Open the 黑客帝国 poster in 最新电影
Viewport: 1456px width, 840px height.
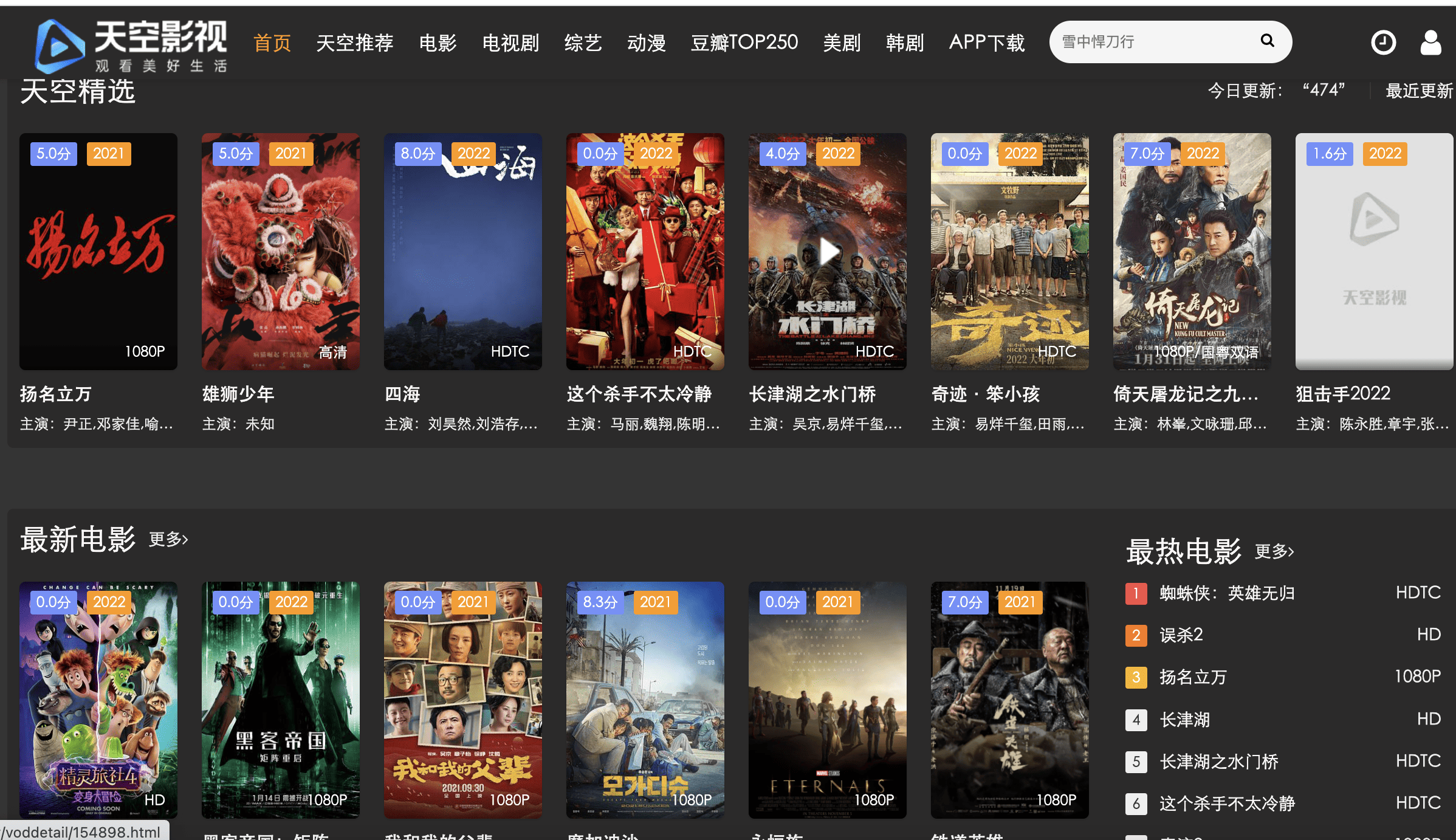tap(281, 700)
